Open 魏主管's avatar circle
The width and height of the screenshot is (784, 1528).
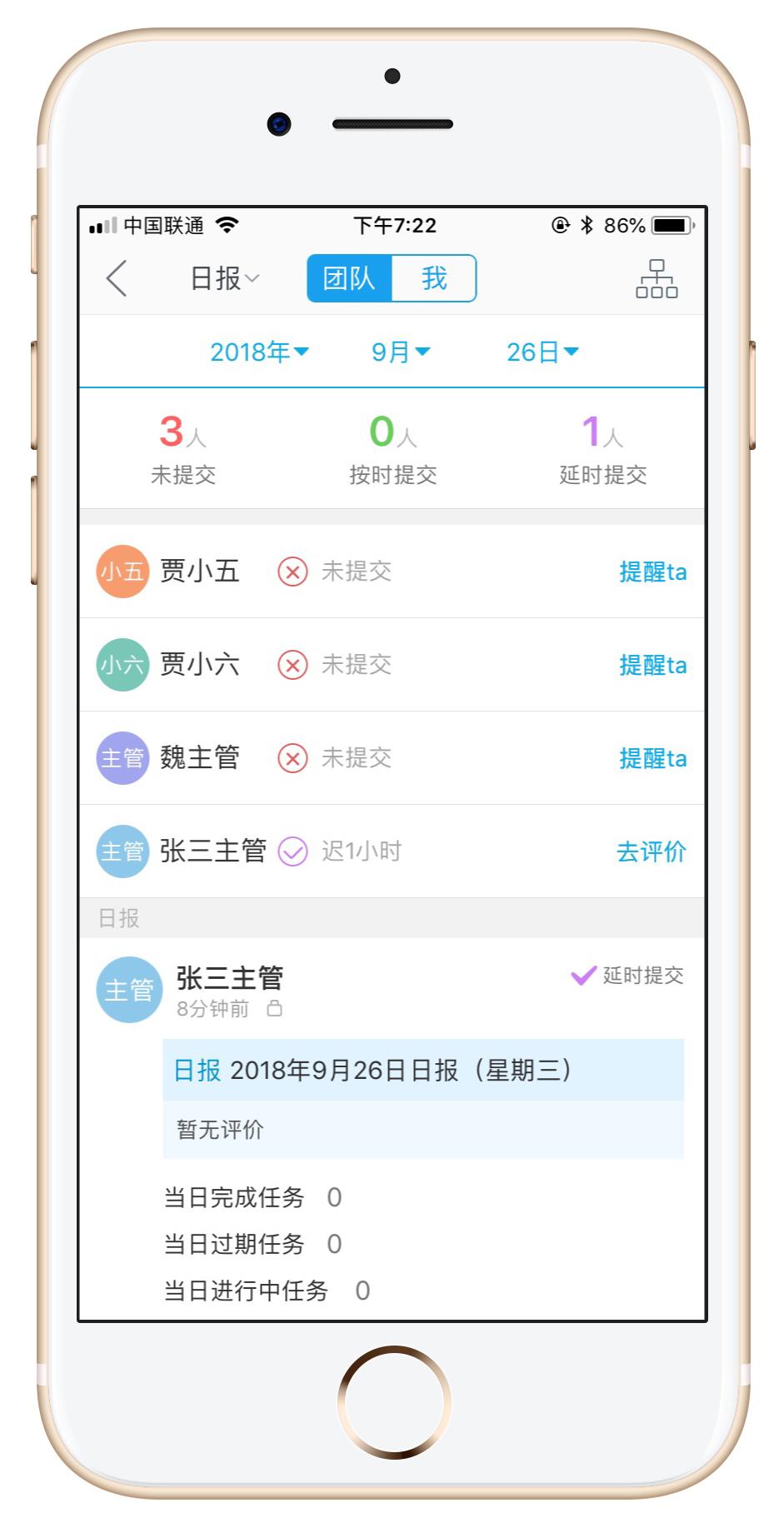[122, 758]
